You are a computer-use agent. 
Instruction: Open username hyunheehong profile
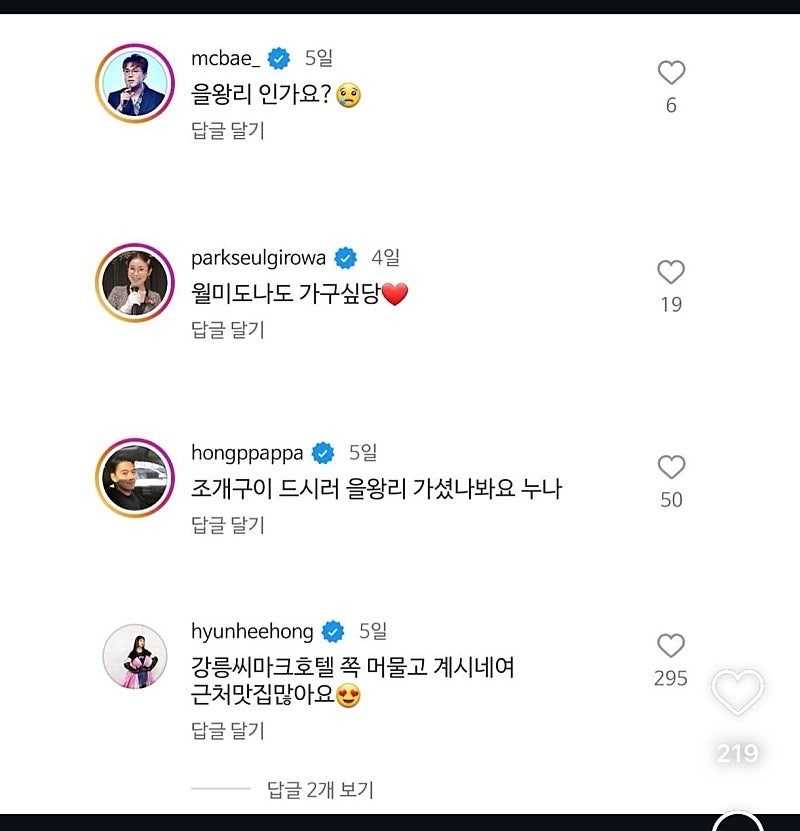(x=252, y=631)
